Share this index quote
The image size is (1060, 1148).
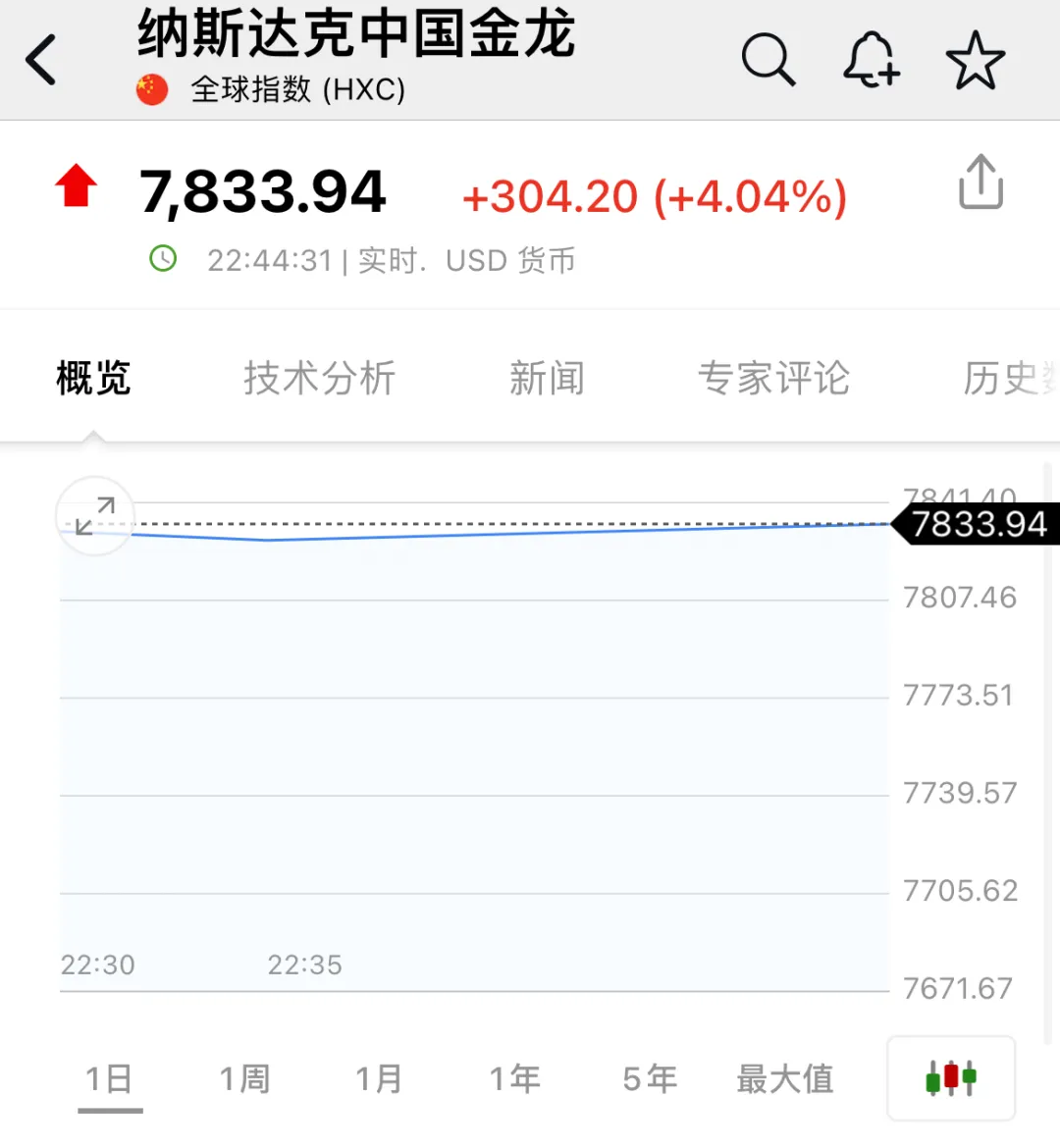980,183
